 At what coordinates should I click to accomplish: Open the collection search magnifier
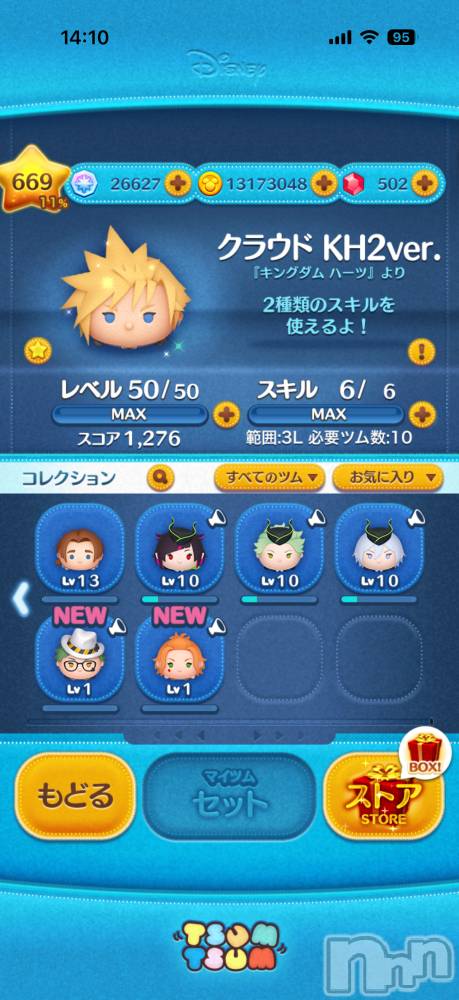pyautogui.click(x=160, y=477)
